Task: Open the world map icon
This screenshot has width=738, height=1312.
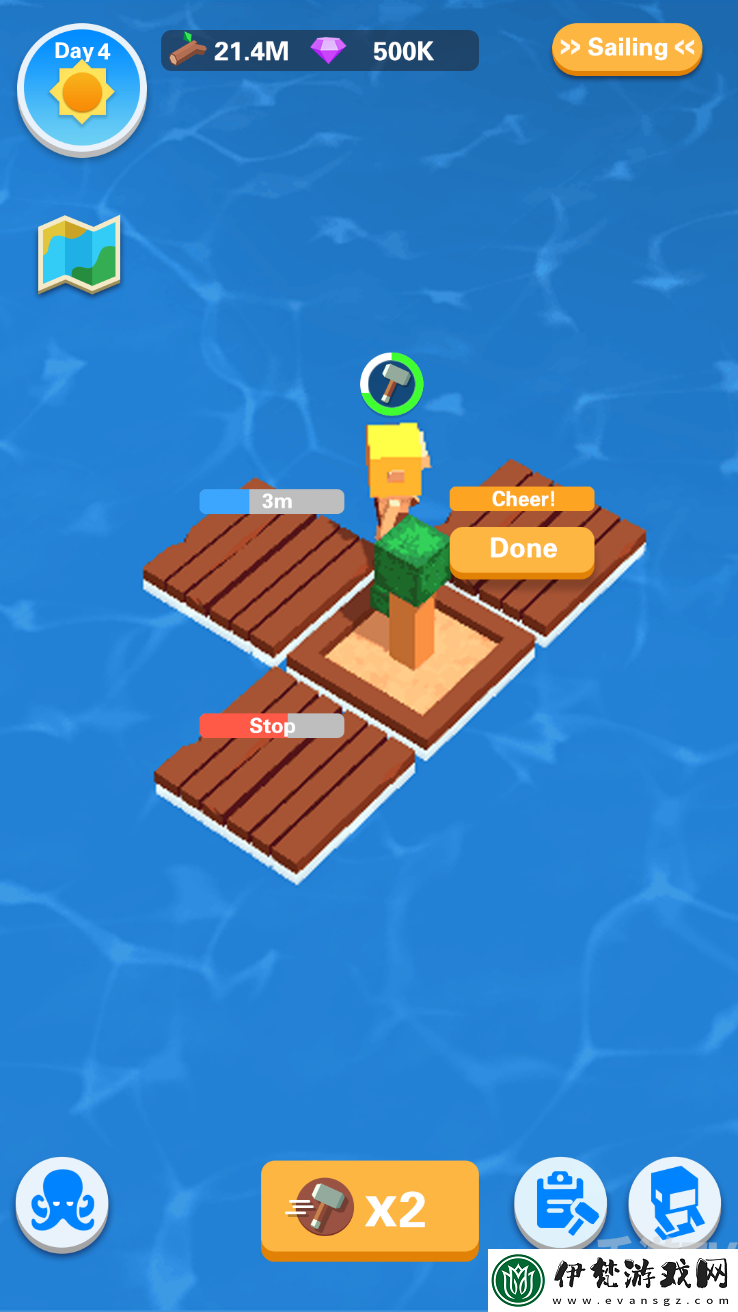Action: 79,254
